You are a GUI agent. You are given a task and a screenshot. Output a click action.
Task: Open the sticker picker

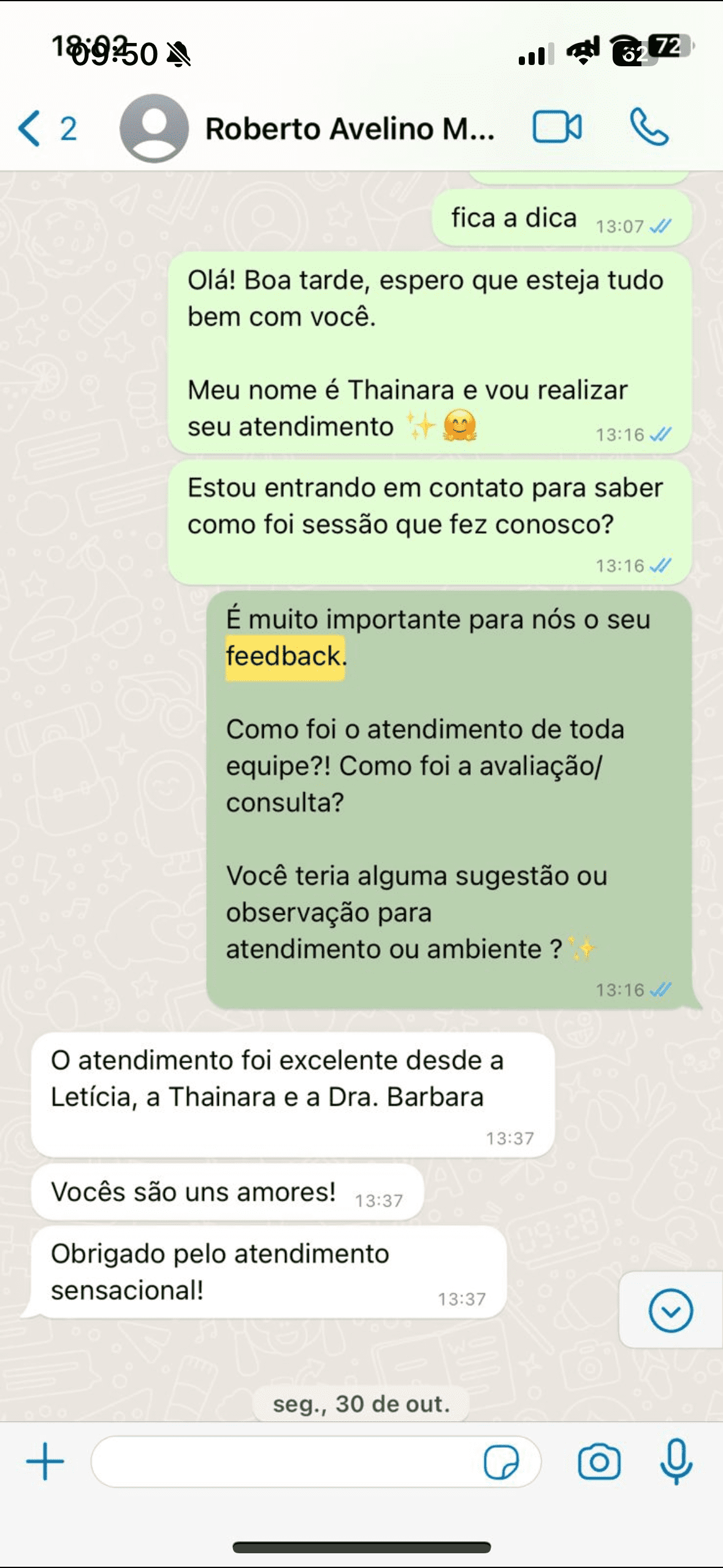501,1462
